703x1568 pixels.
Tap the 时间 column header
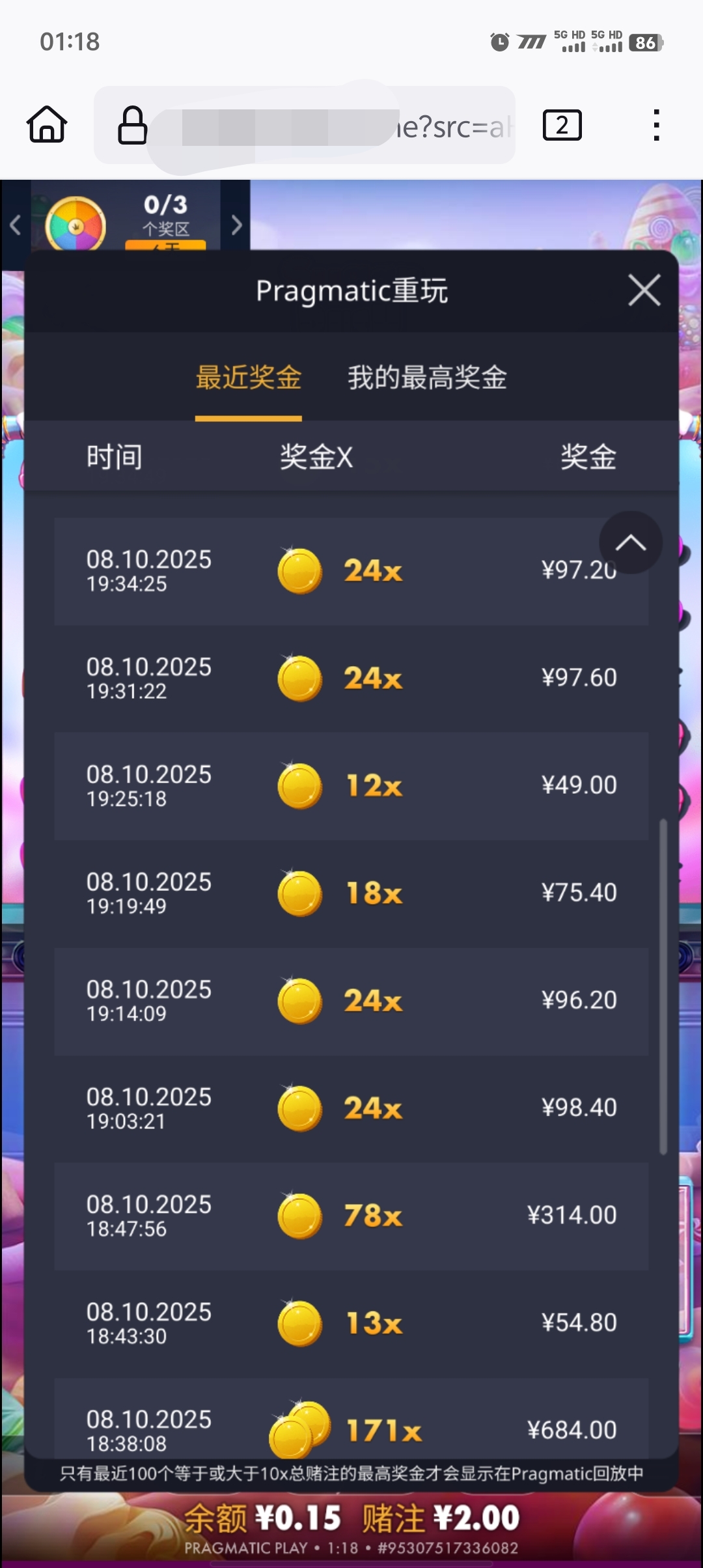(x=114, y=456)
